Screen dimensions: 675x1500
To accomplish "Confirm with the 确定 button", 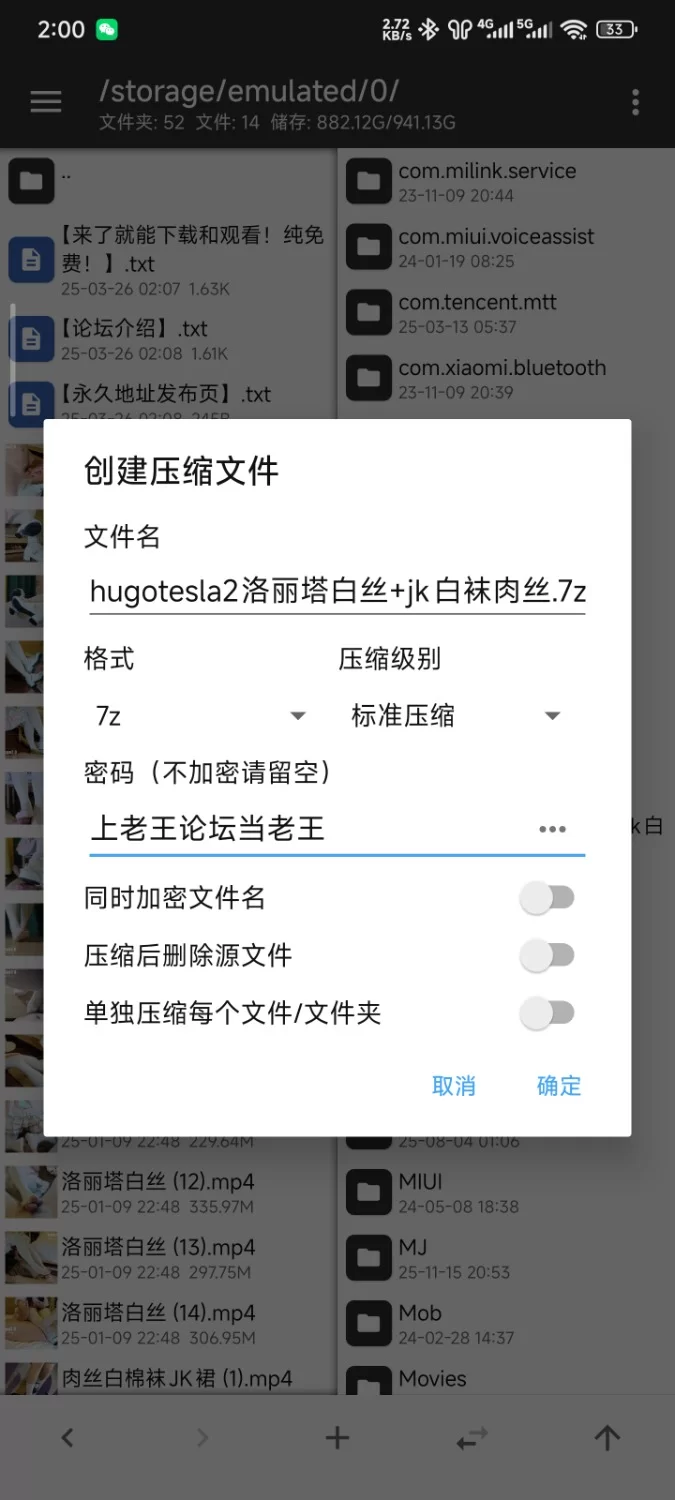I will click(x=559, y=1086).
